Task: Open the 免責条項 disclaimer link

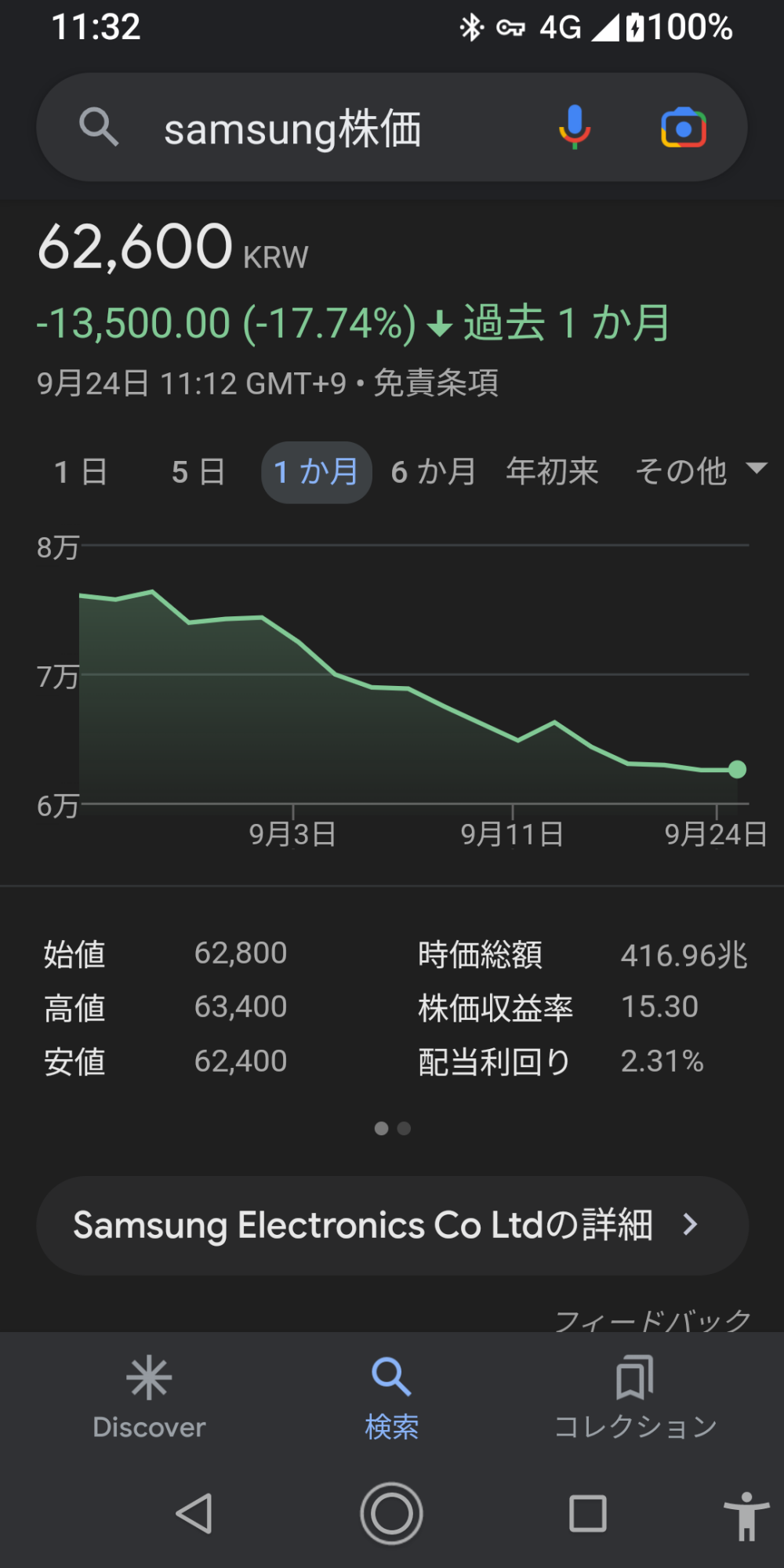Action: pyautogui.click(x=436, y=383)
